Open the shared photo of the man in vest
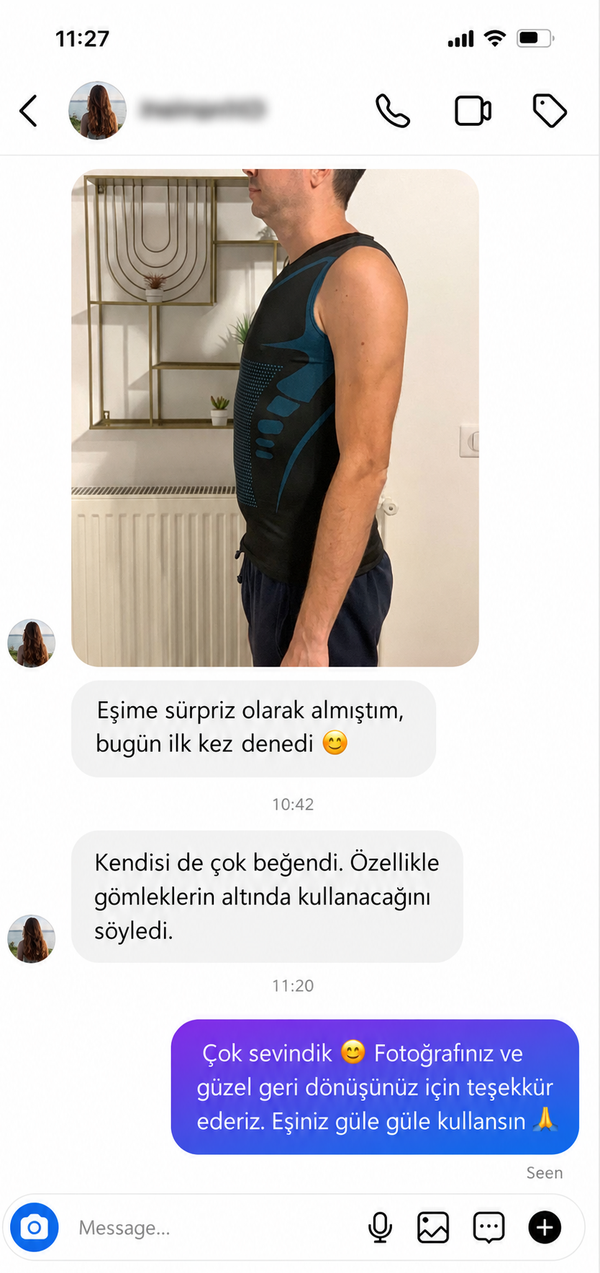 (275, 417)
